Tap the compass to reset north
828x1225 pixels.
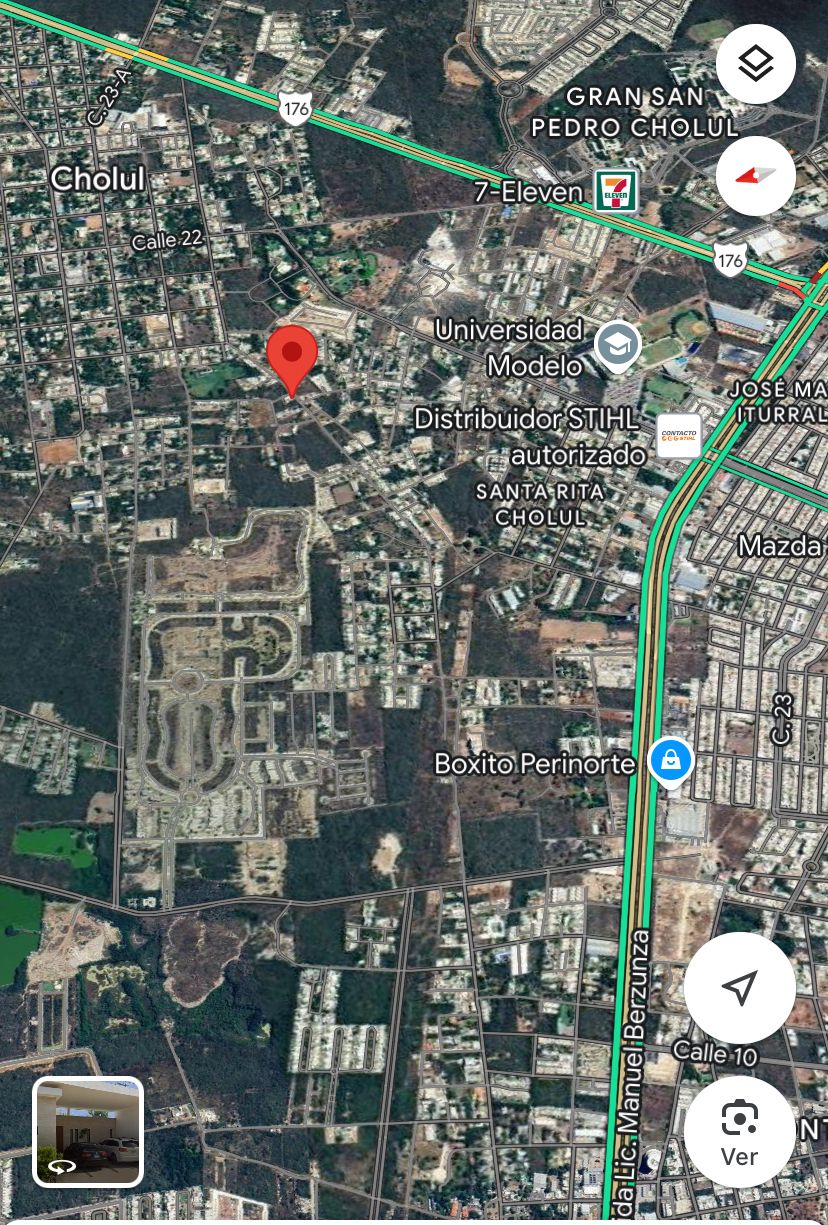[x=756, y=176]
